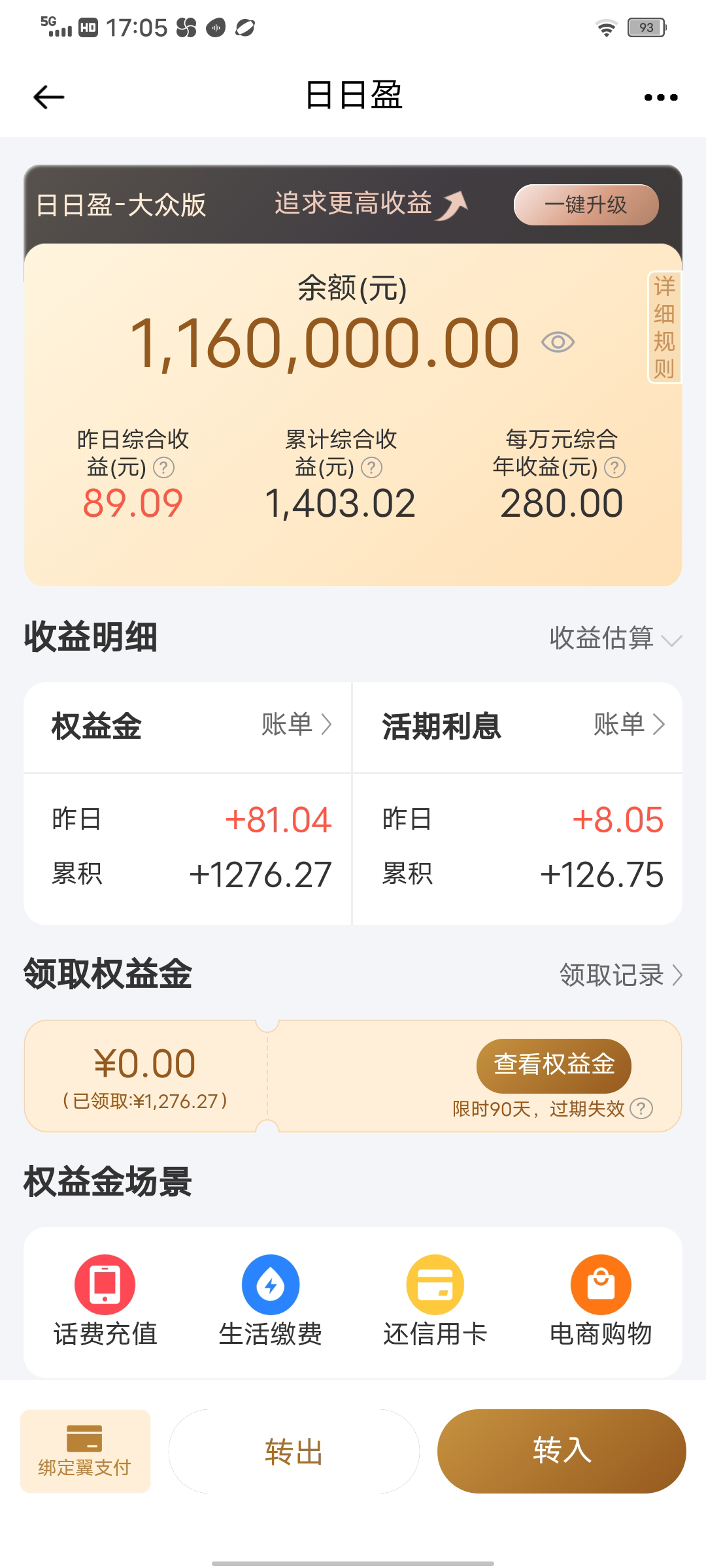Open 电商购物 online shopping
The image size is (706, 1568).
(x=601, y=1300)
